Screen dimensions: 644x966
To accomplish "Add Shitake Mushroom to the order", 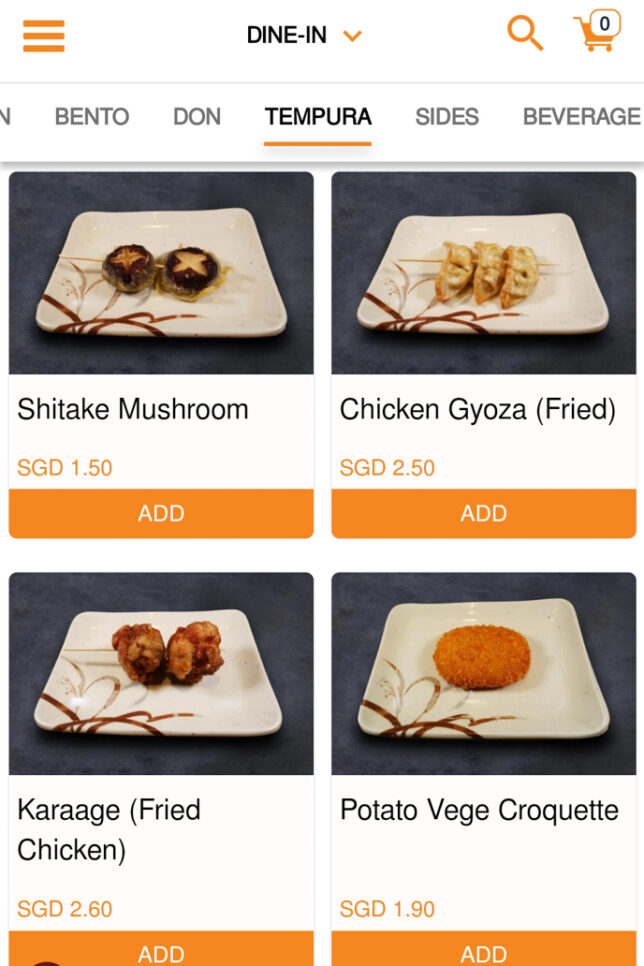I will (161, 513).
